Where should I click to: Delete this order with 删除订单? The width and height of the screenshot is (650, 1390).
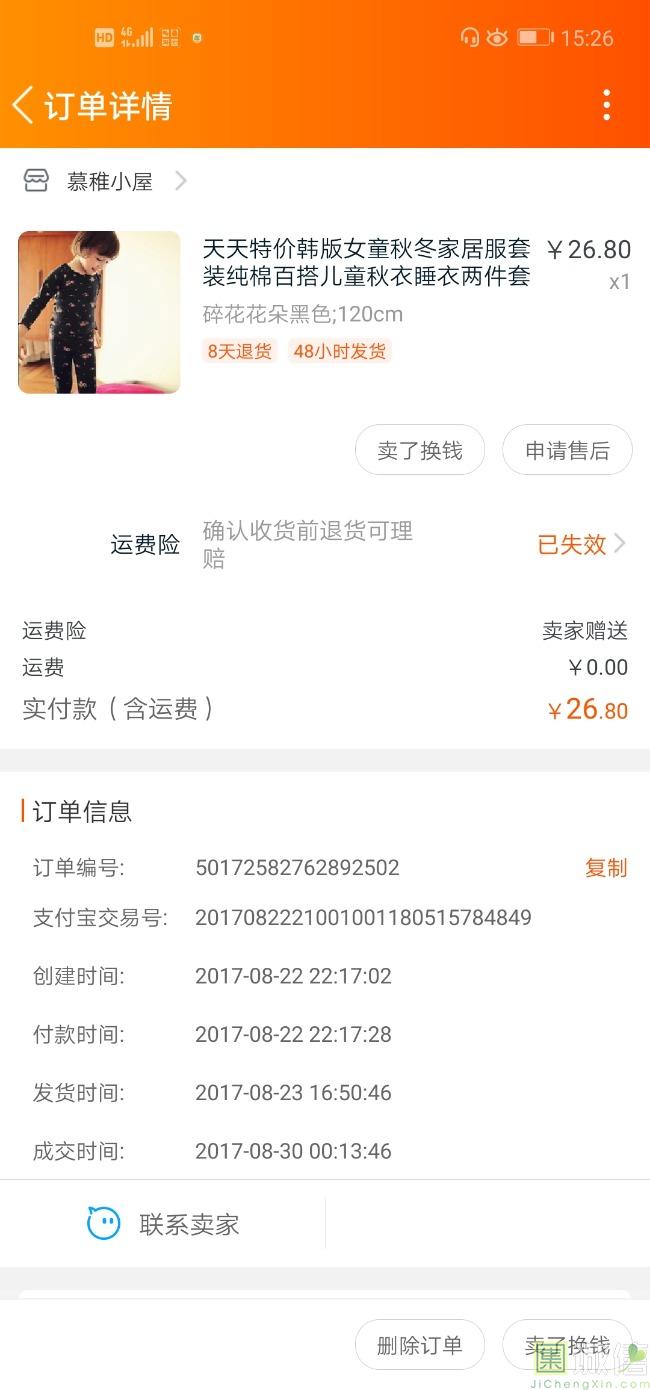click(x=420, y=1345)
